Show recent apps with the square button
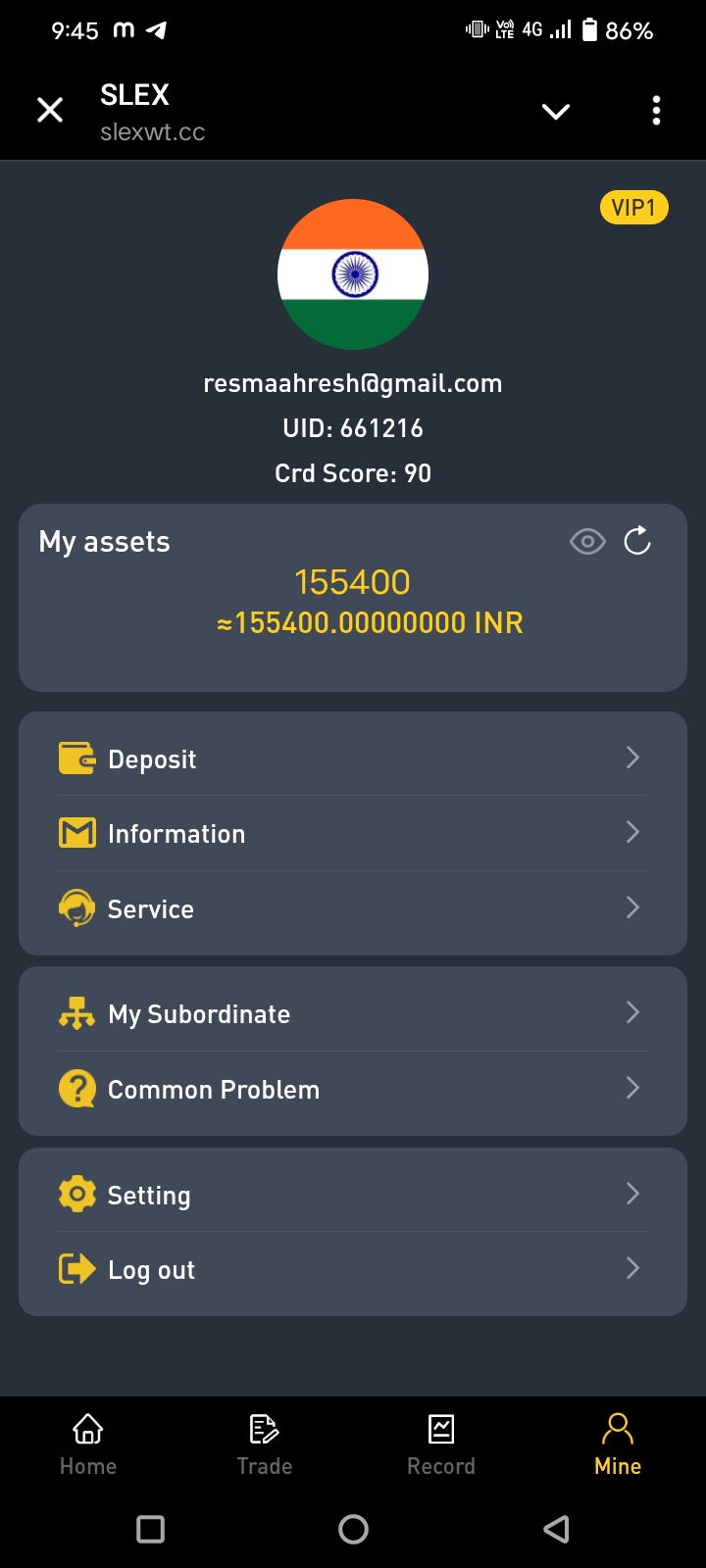 [151, 1529]
